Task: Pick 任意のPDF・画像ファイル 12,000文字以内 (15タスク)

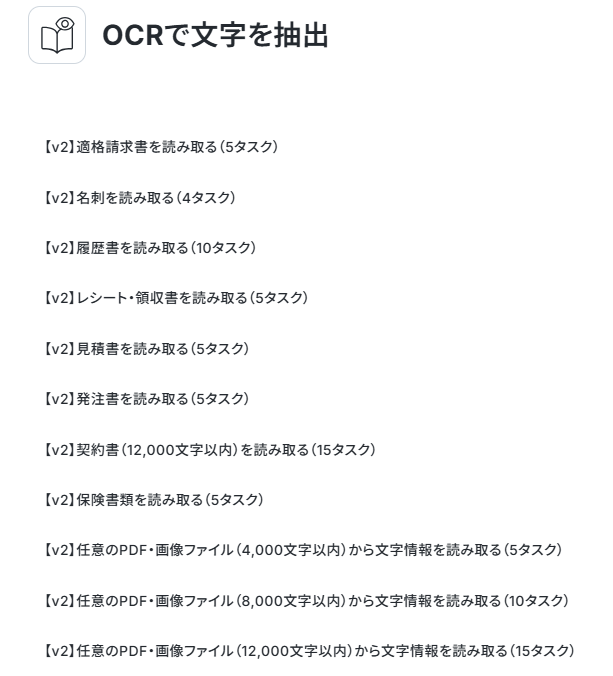Action: 310,651
